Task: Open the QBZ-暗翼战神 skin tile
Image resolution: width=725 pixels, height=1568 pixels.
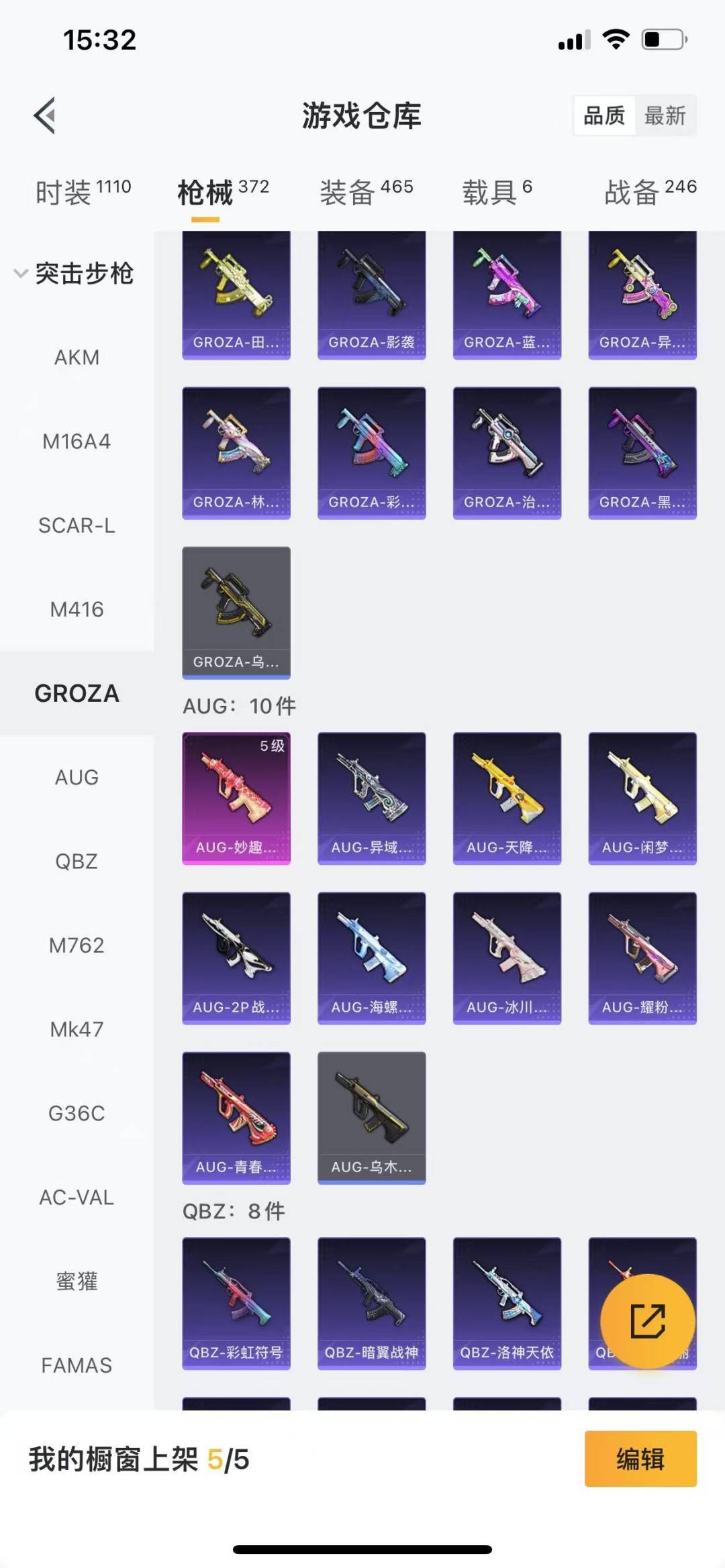Action: pos(371,1304)
